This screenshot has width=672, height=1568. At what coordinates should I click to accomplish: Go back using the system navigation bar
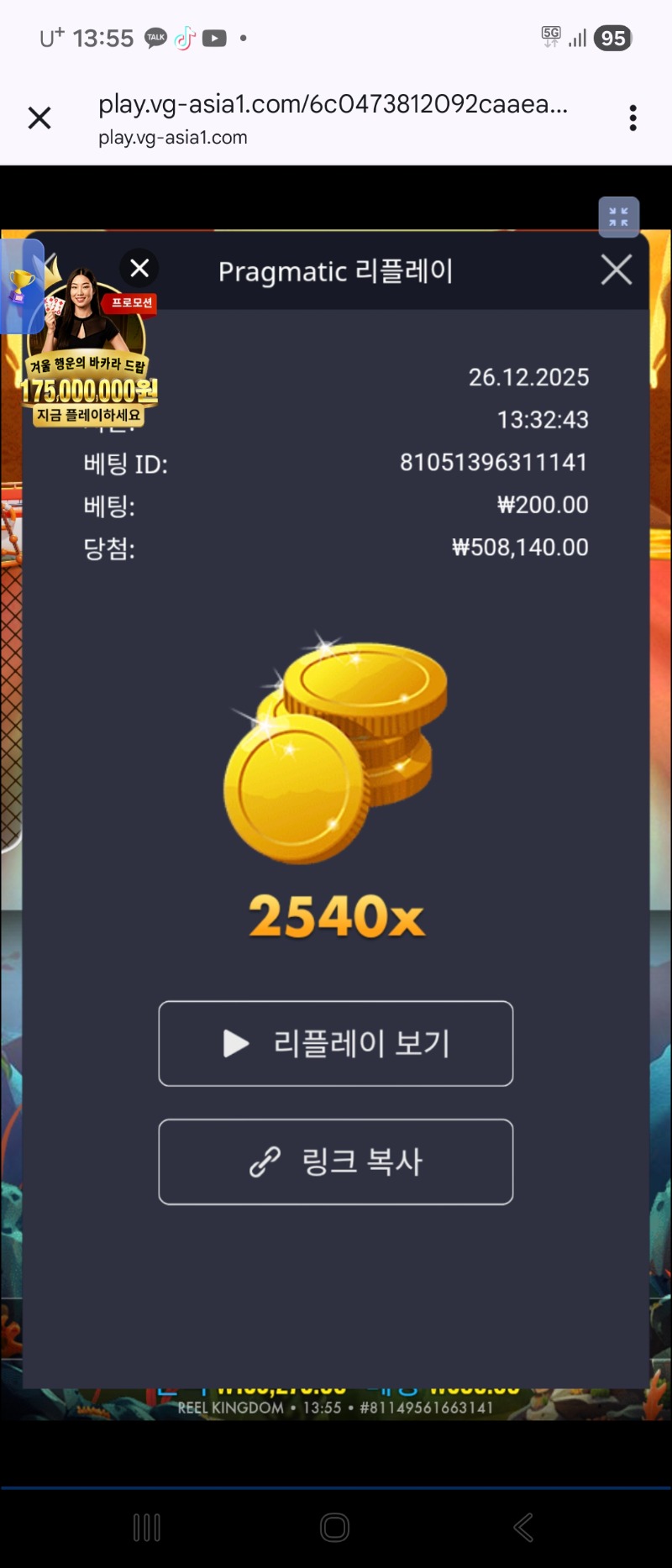tap(523, 1527)
